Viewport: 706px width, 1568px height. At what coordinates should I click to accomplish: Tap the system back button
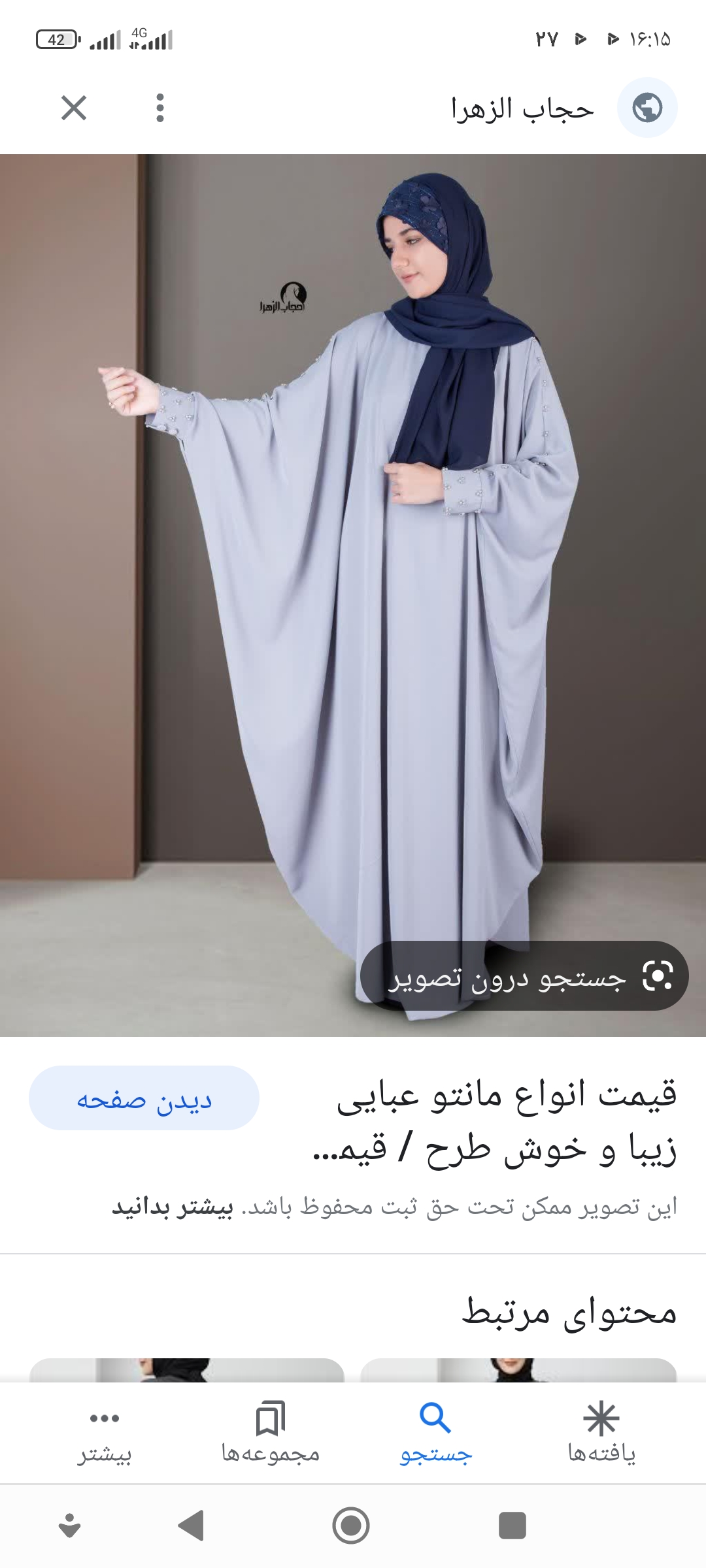pos(191,1526)
